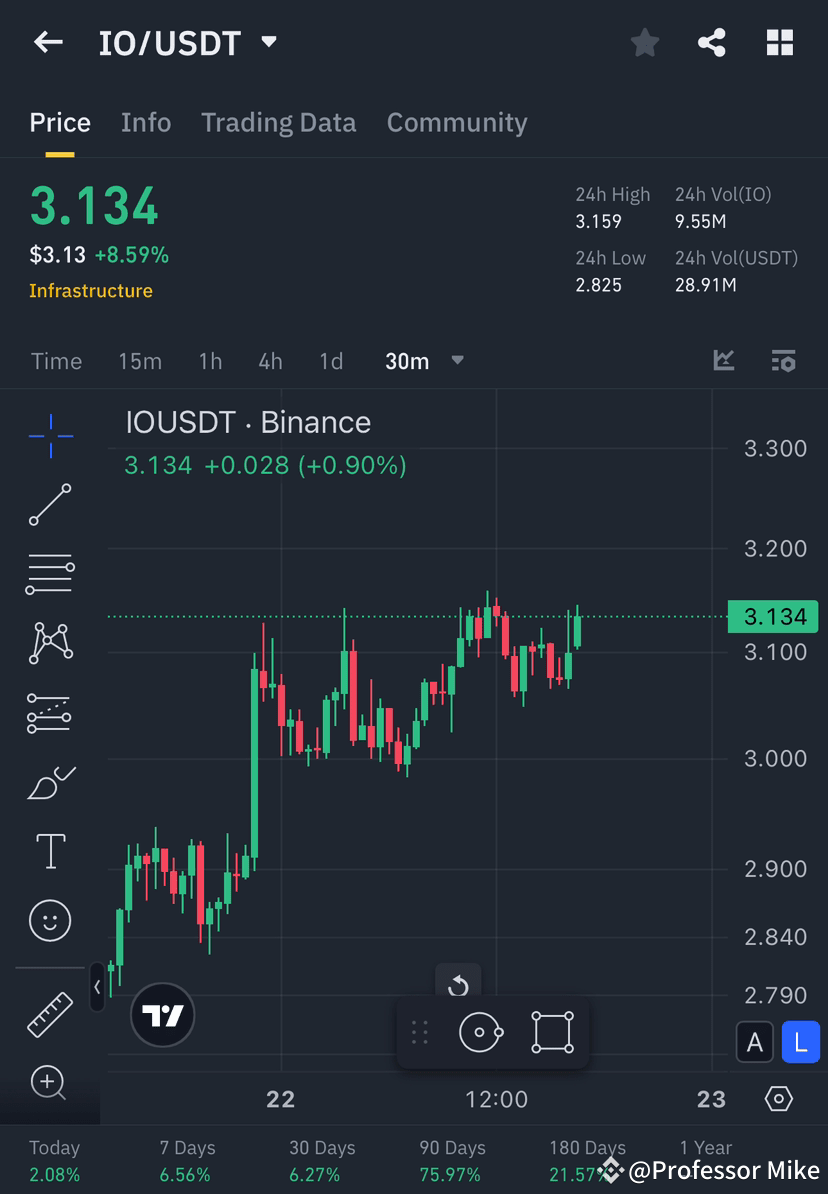
Task: Enable logarithmic scale with the L toggle
Action: pyautogui.click(x=800, y=1042)
